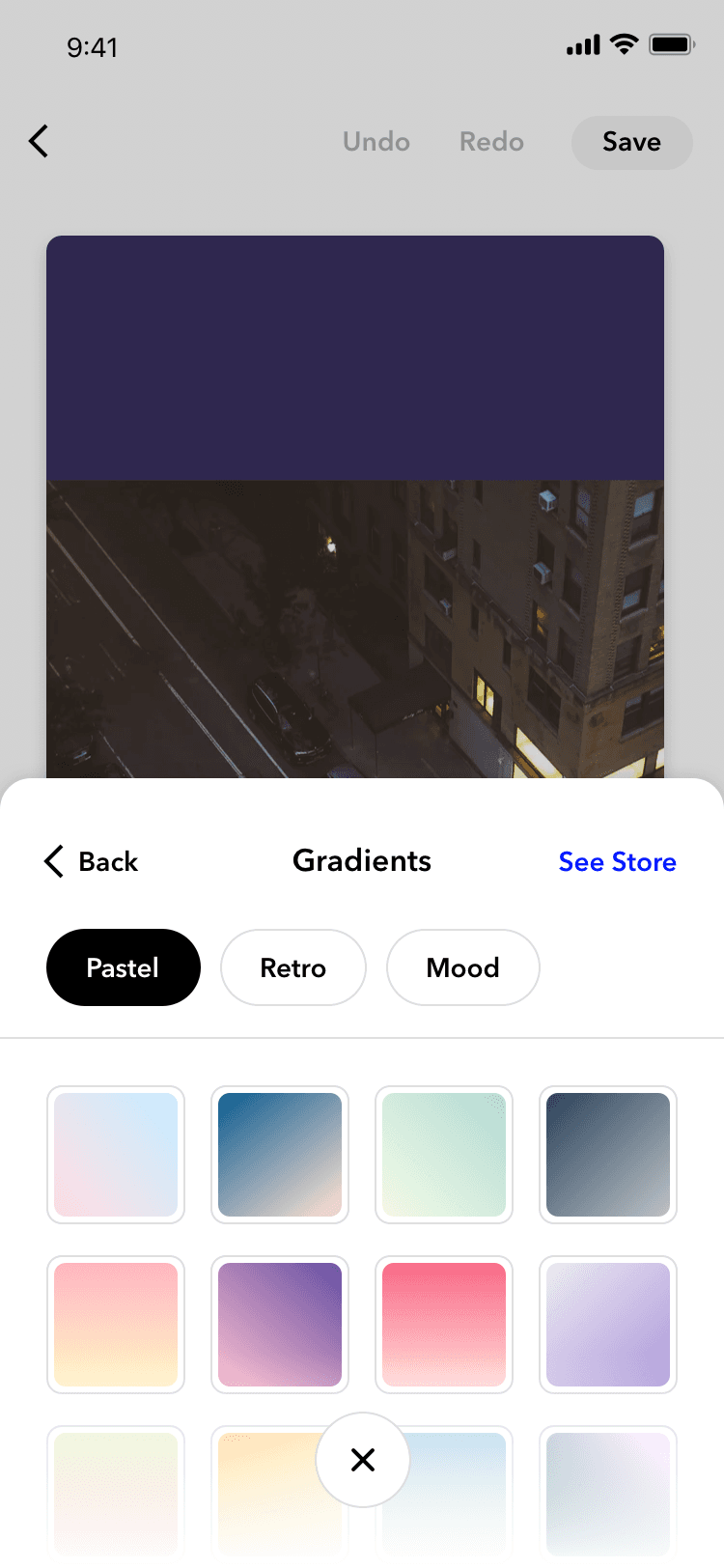Choose the dark slate gray gradient
This screenshot has width=724, height=1568.
(608, 1155)
